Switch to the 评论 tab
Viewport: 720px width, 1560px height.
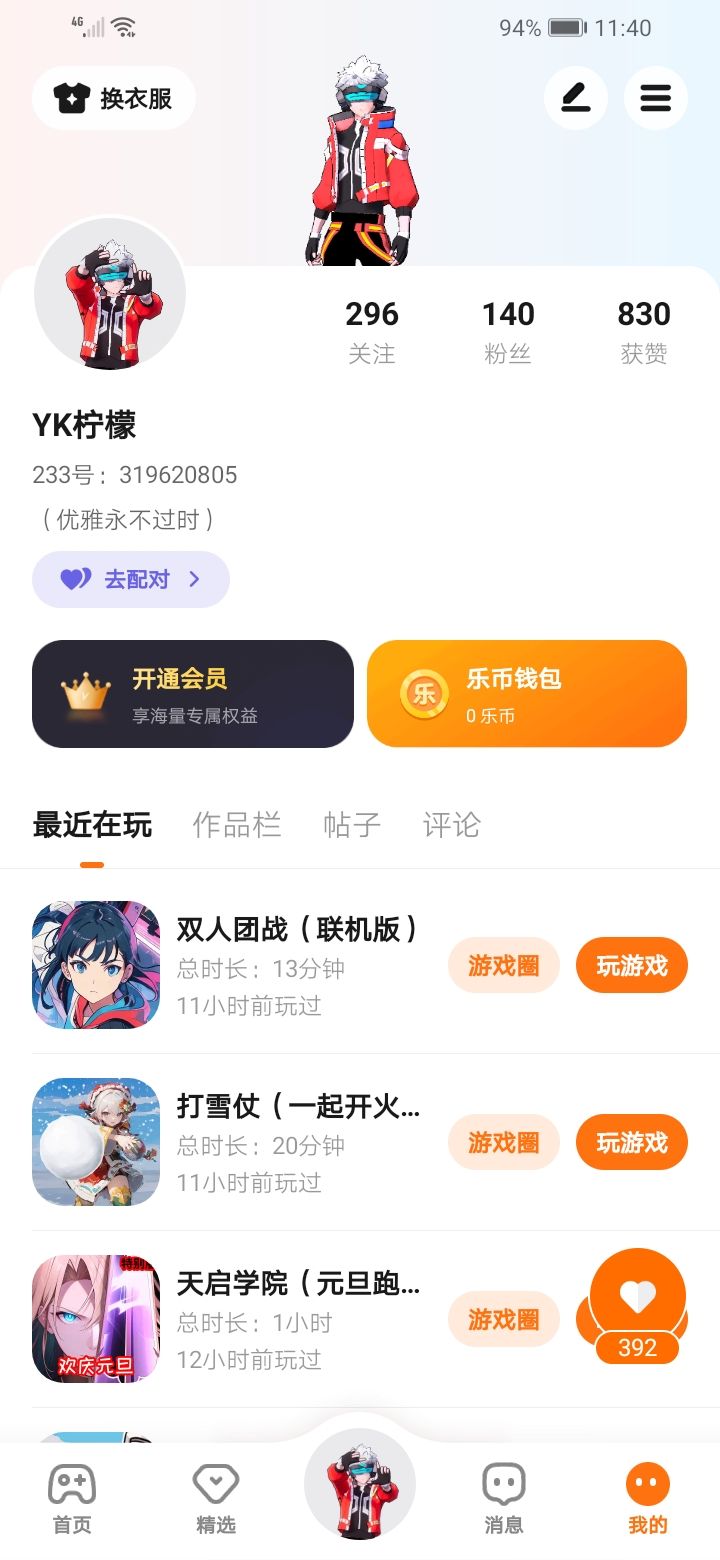(x=452, y=825)
